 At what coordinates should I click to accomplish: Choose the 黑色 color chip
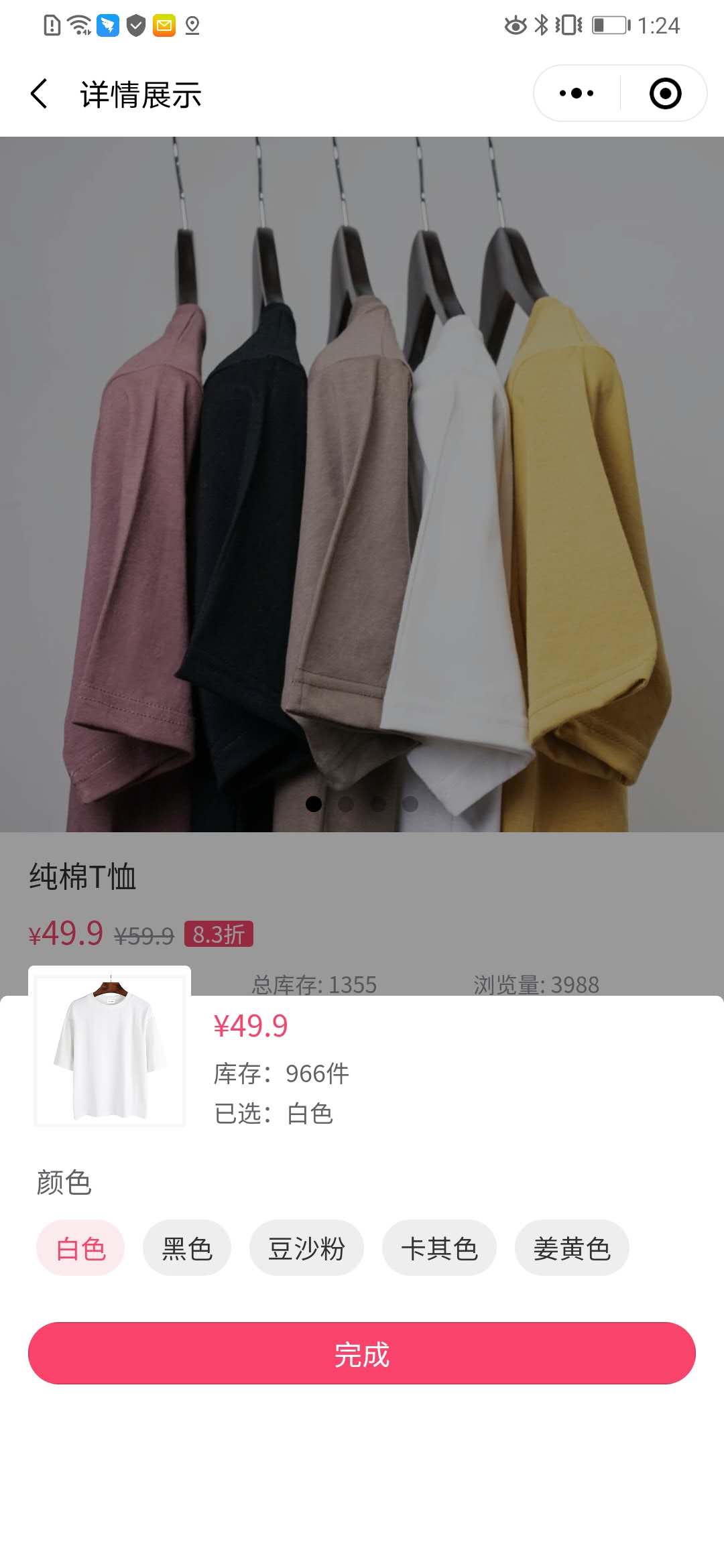(x=187, y=1248)
